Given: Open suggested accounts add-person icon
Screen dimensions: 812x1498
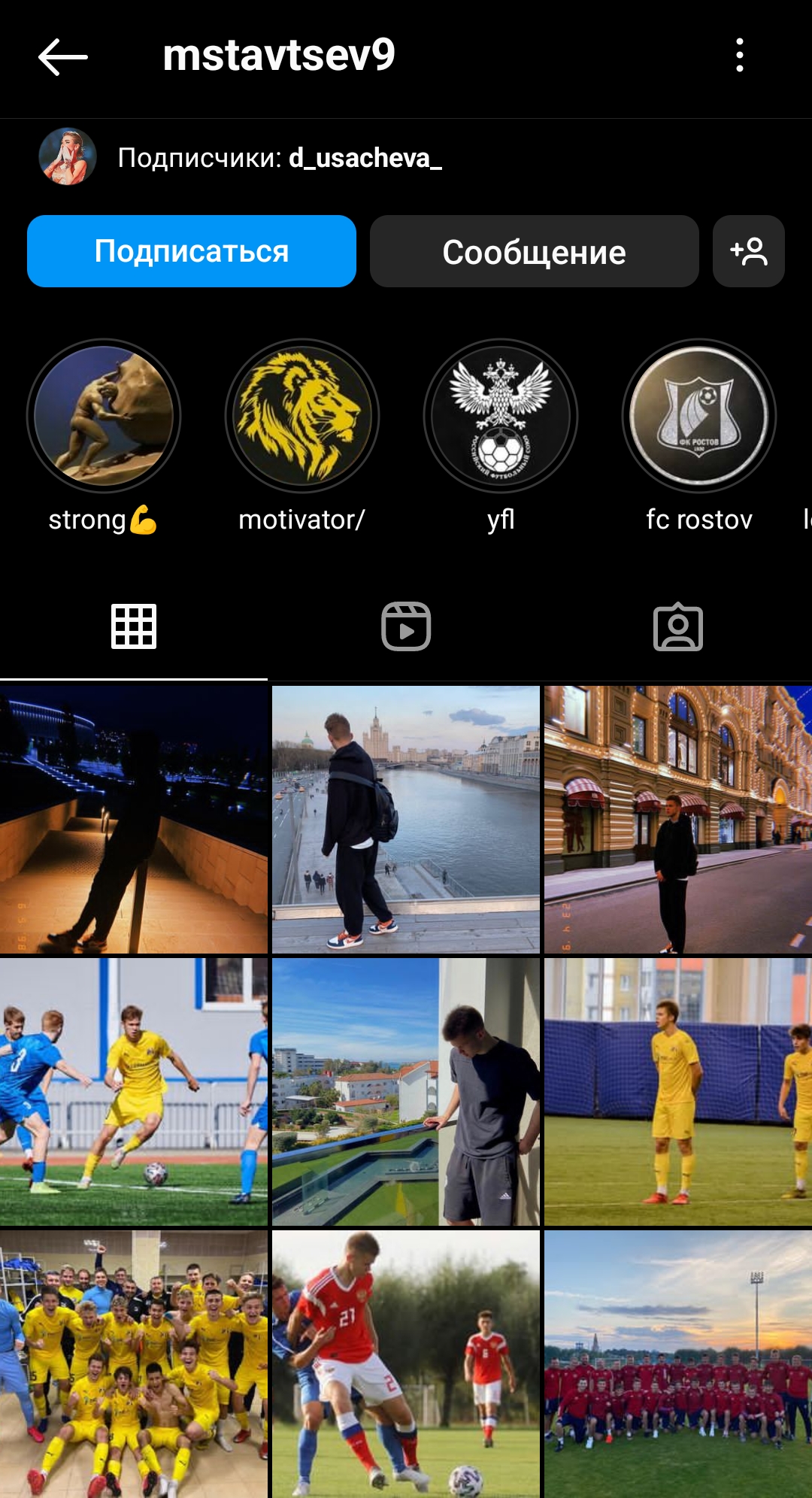Looking at the screenshot, I should [x=748, y=251].
